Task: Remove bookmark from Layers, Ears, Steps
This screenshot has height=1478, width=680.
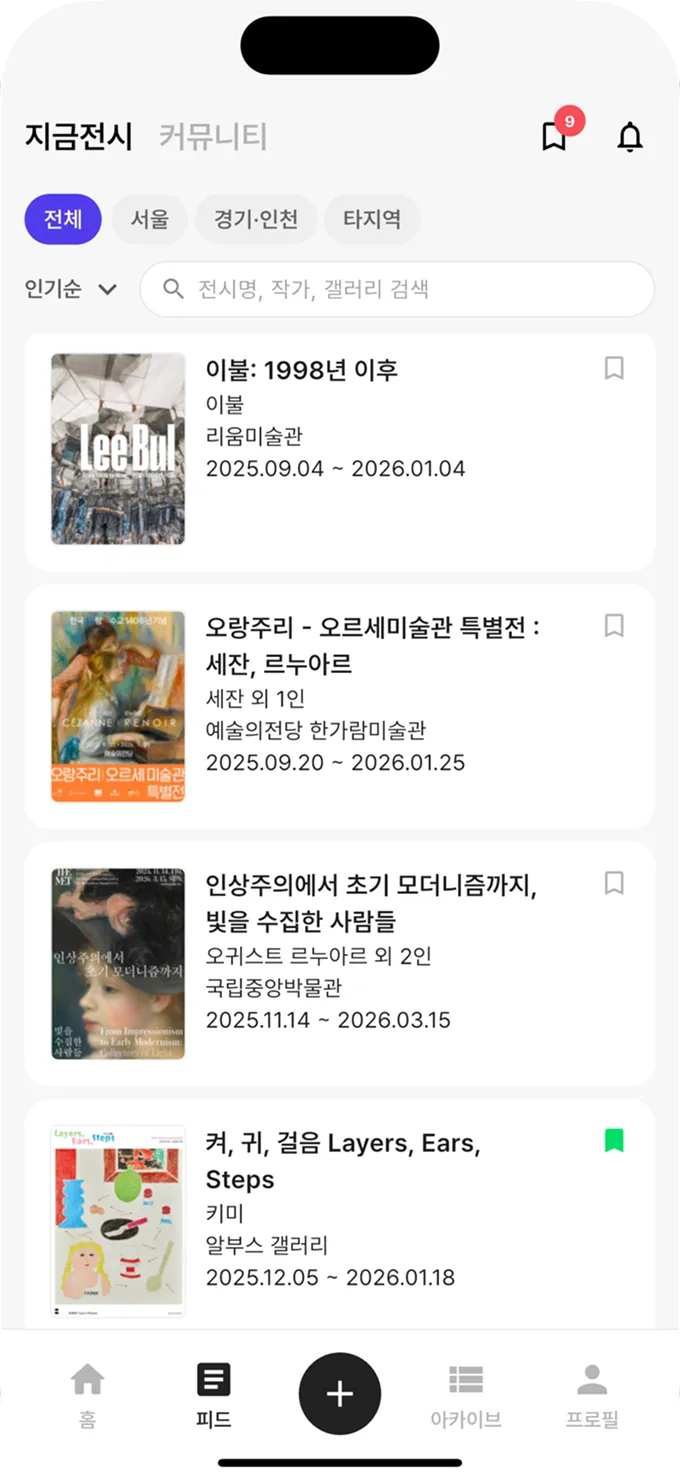Action: coord(614,1140)
